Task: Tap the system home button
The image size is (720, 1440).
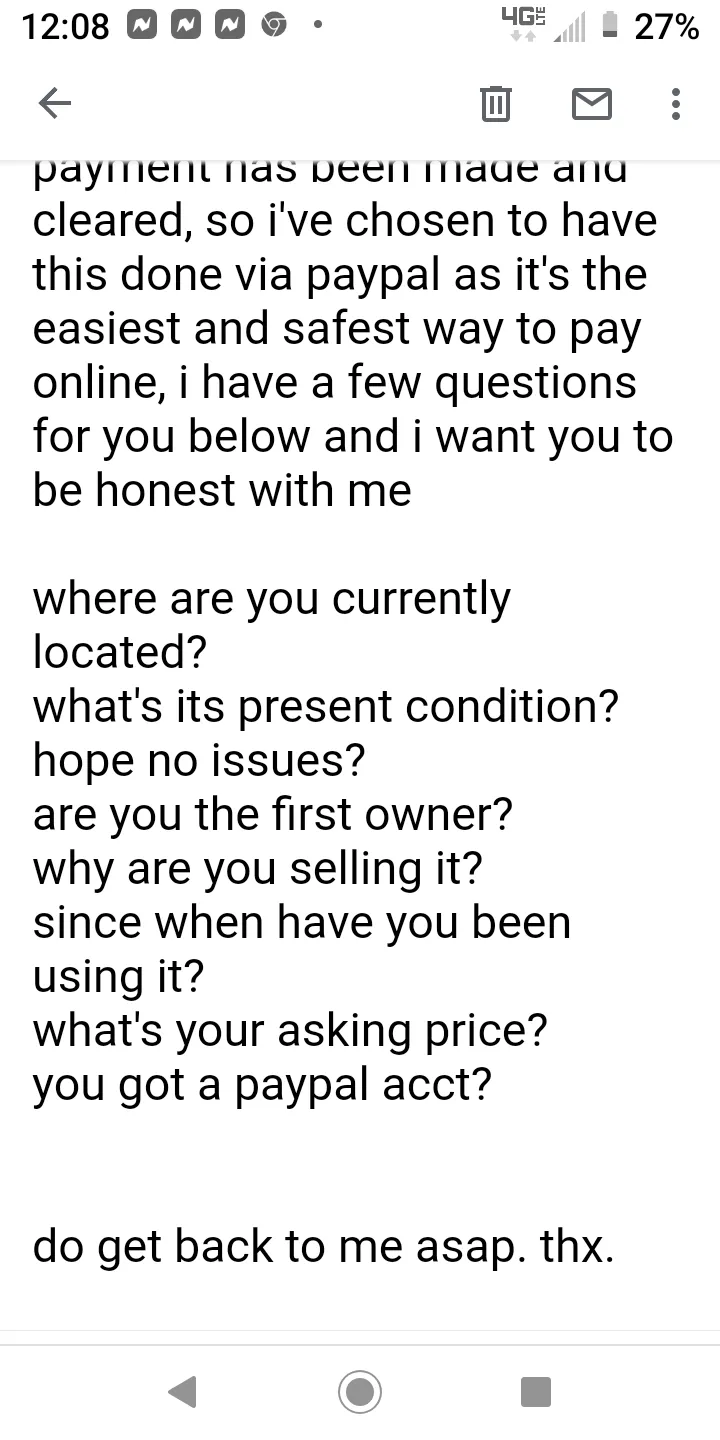Action: (360, 1391)
